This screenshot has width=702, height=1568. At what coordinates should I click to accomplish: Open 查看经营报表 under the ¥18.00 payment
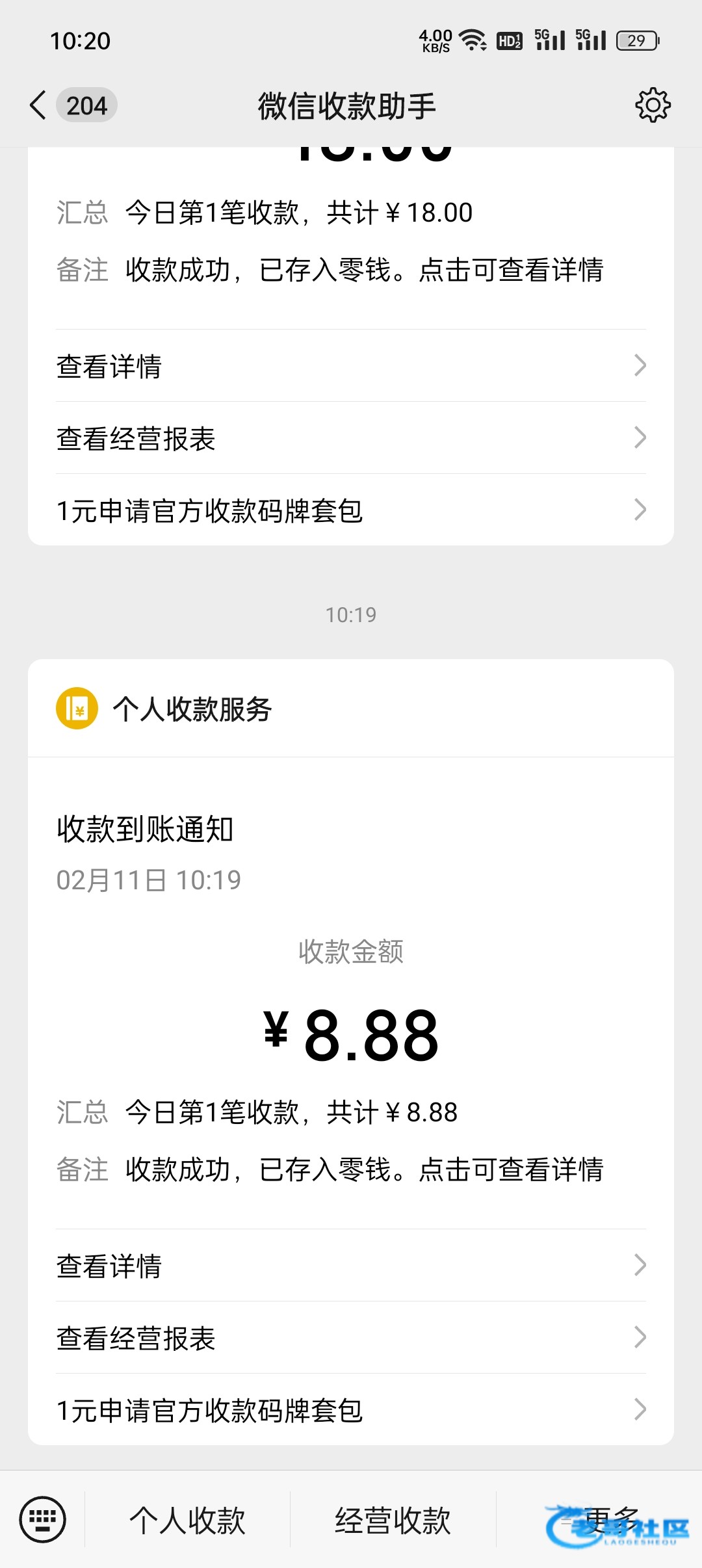coord(351,438)
